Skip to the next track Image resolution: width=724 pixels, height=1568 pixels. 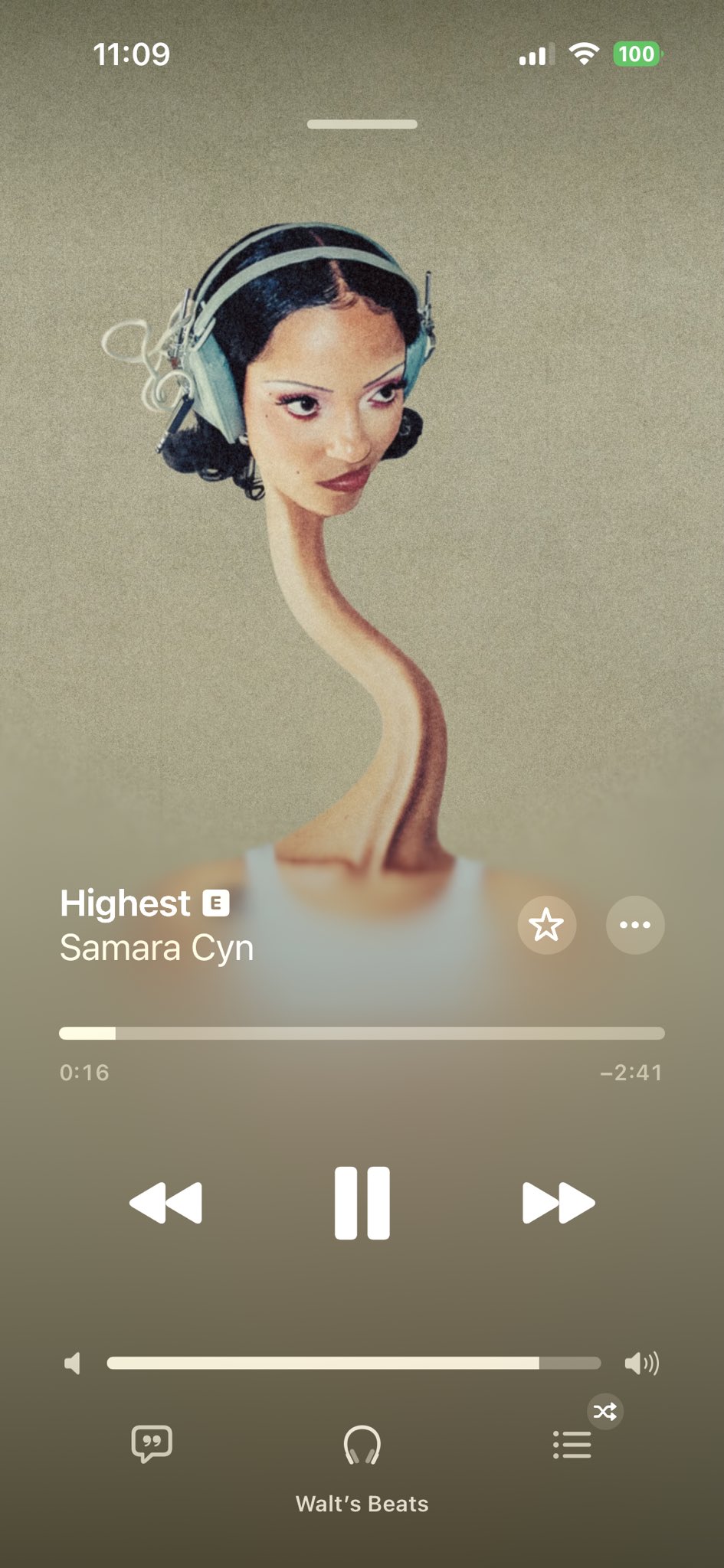(x=558, y=1203)
